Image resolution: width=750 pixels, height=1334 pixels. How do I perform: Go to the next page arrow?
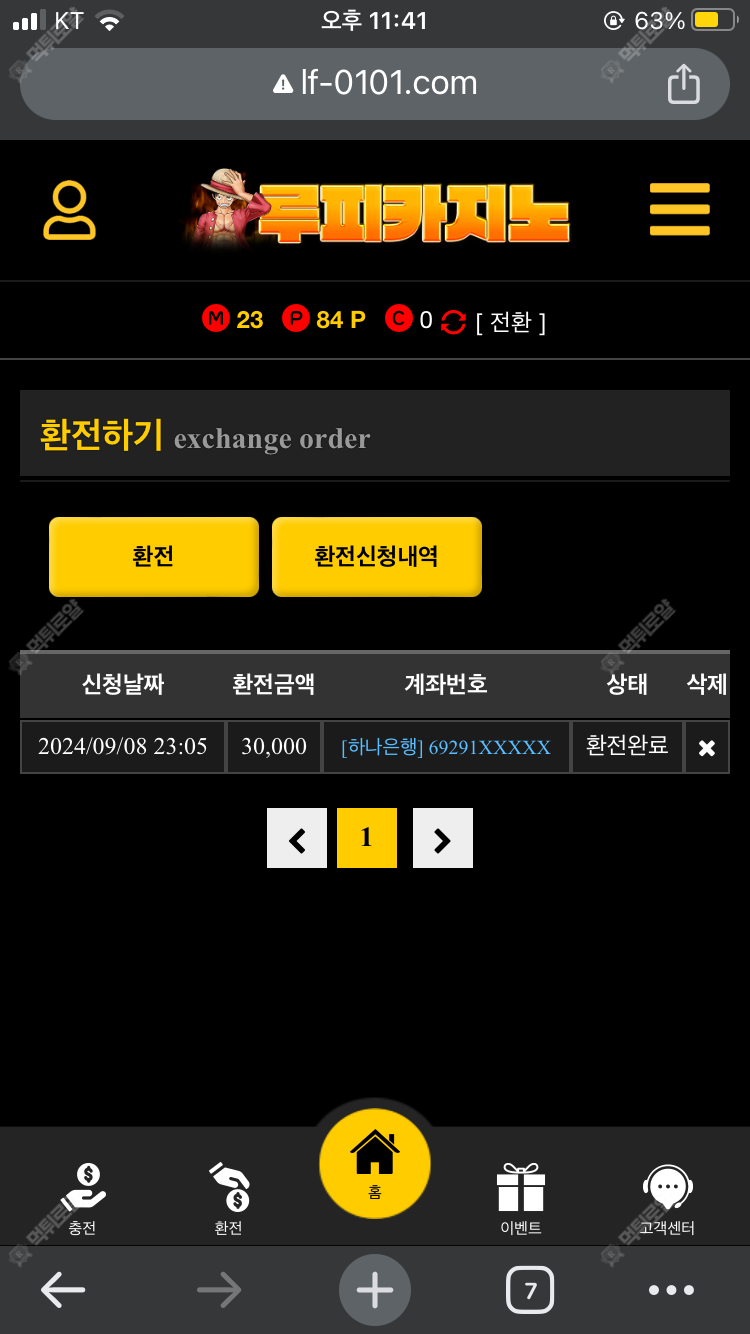pyautogui.click(x=442, y=838)
